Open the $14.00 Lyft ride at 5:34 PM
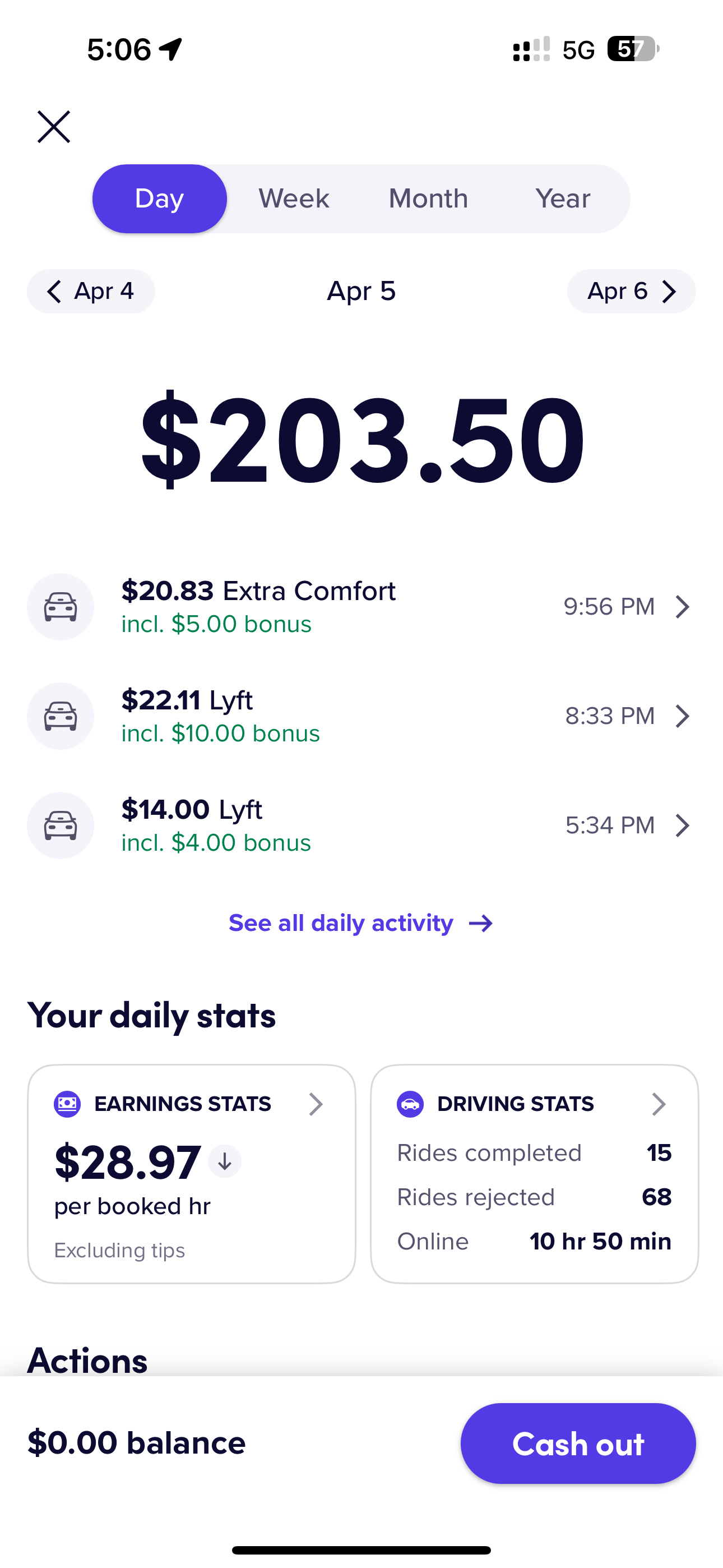The height and width of the screenshot is (1568, 723). (361, 825)
